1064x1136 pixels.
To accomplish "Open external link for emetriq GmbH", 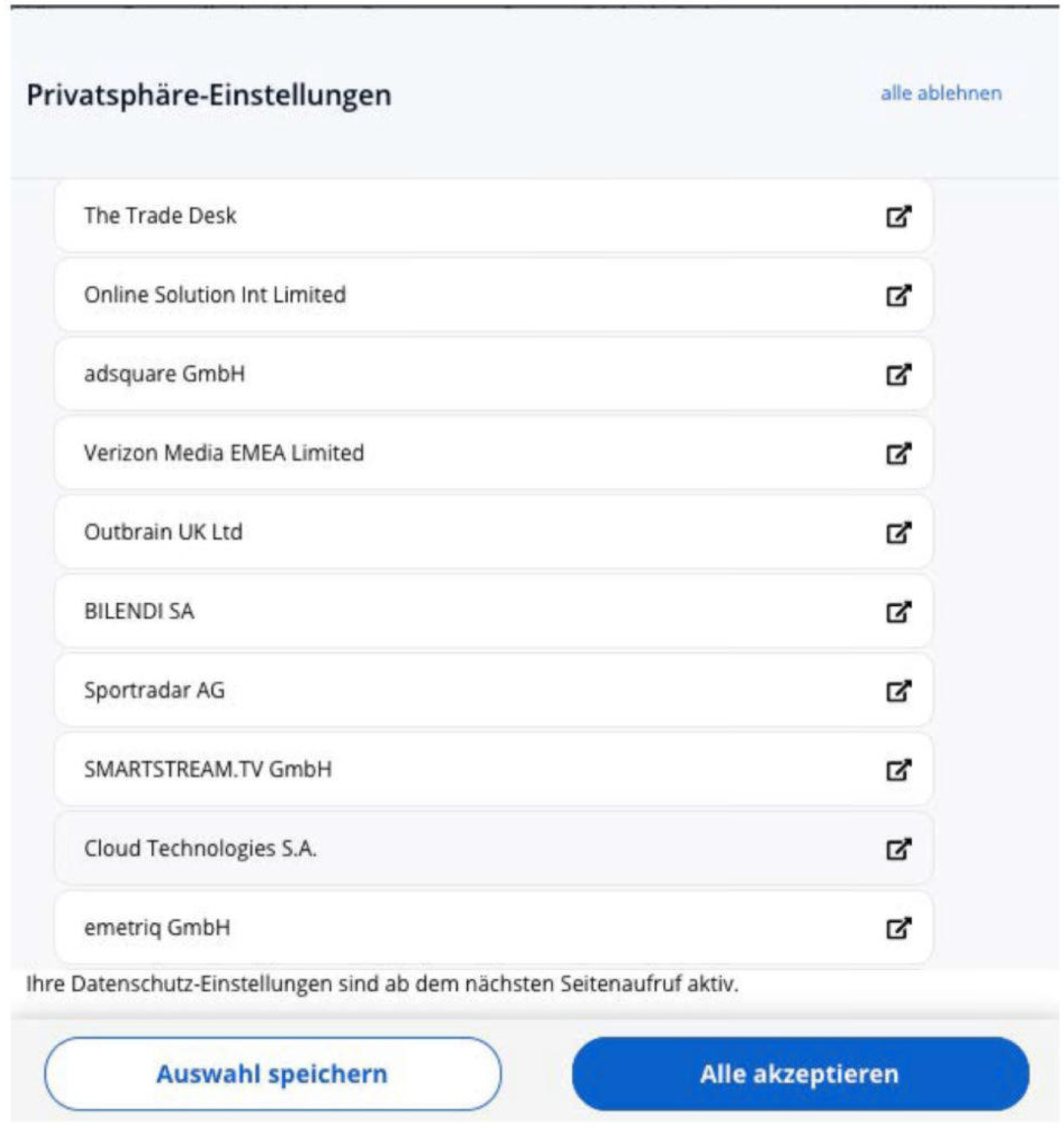I will 898,927.
